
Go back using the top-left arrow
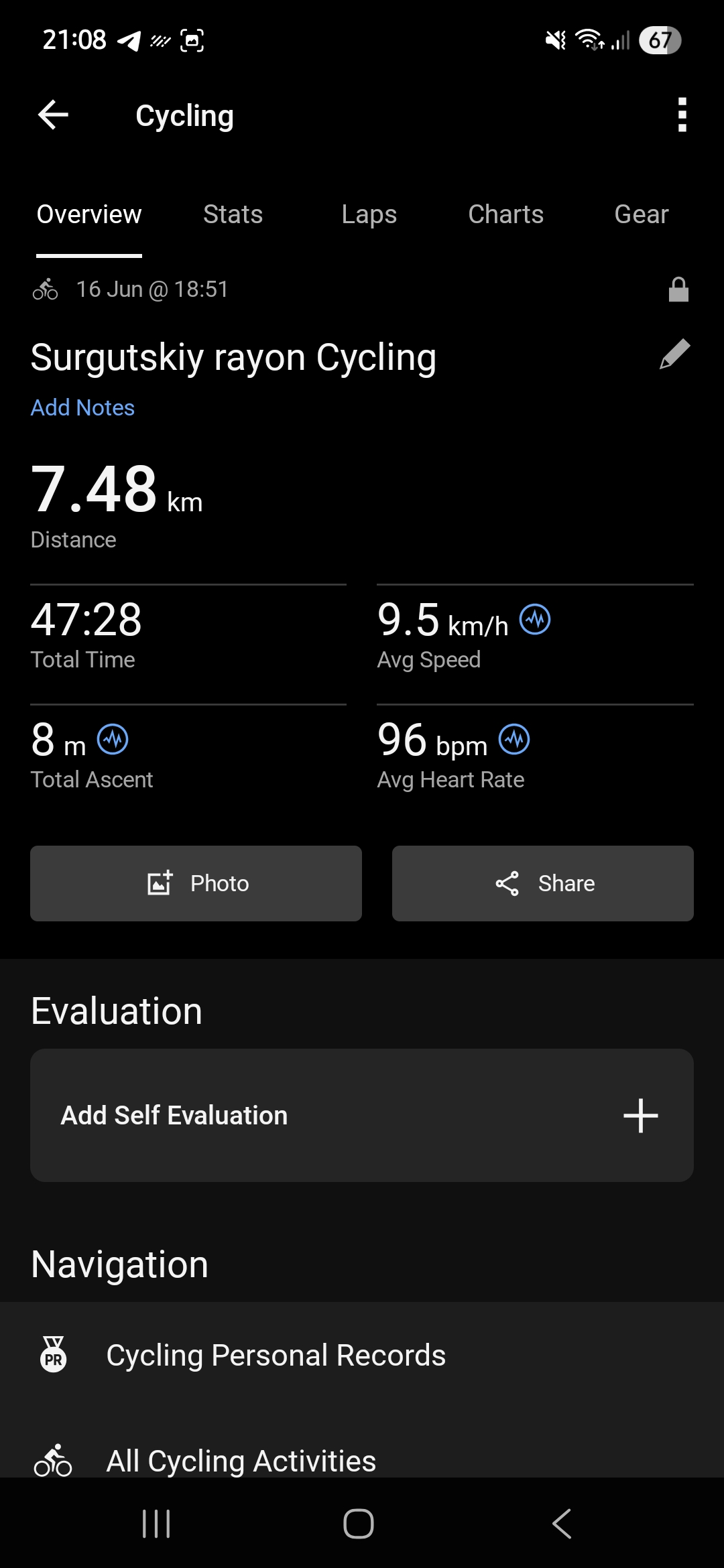click(53, 115)
